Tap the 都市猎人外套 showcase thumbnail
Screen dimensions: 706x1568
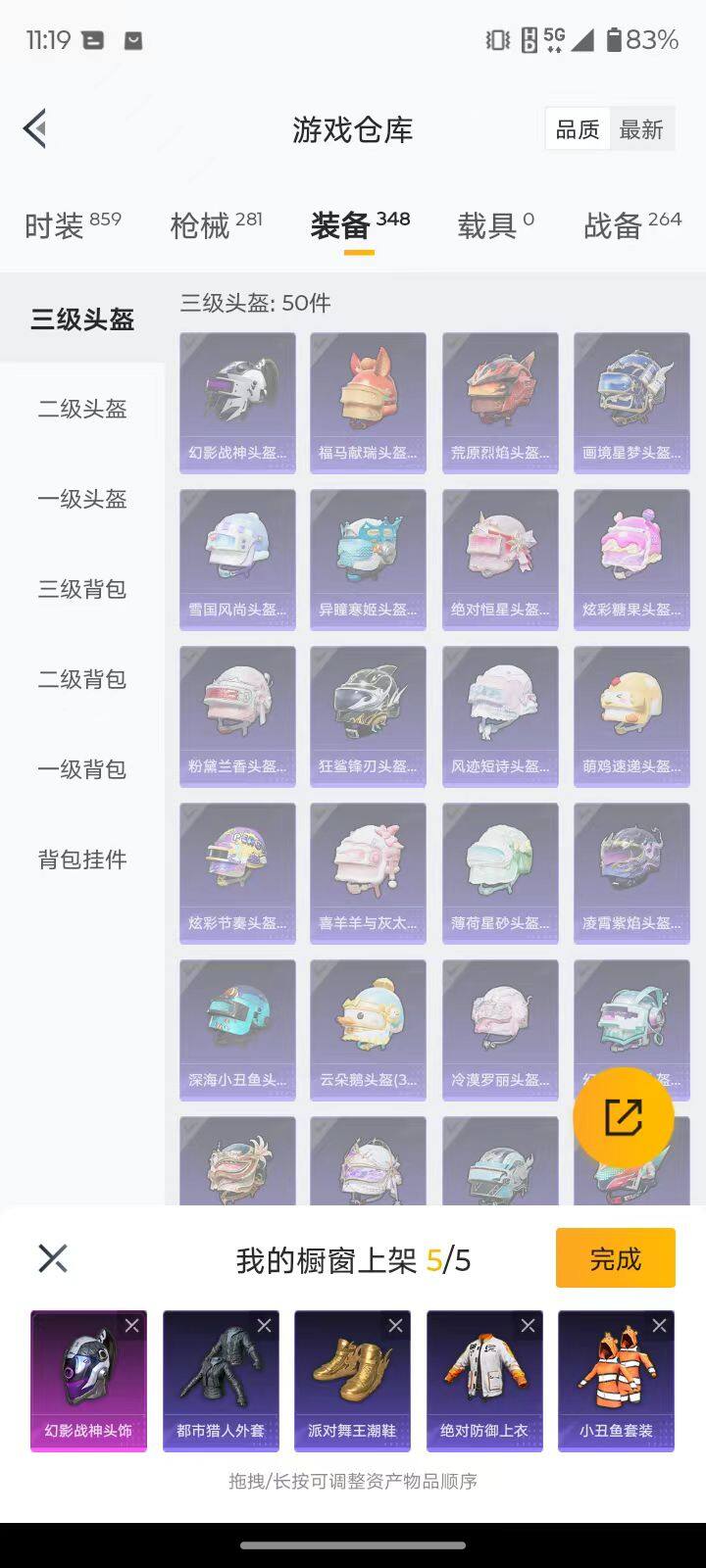tap(220, 1380)
